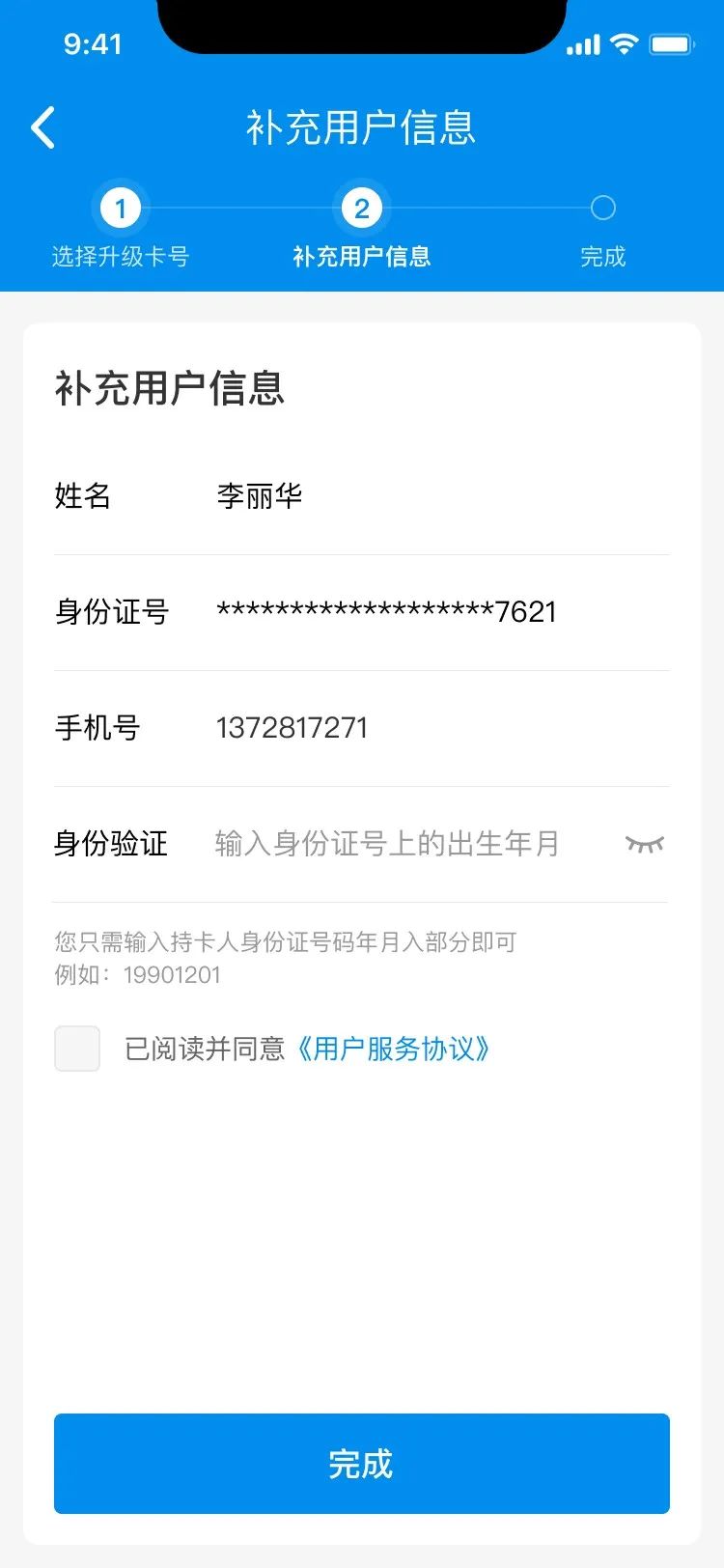Screen dimensions: 724x1568
Task: Tap the 姓名 field showing 李丽华
Action: (362, 496)
